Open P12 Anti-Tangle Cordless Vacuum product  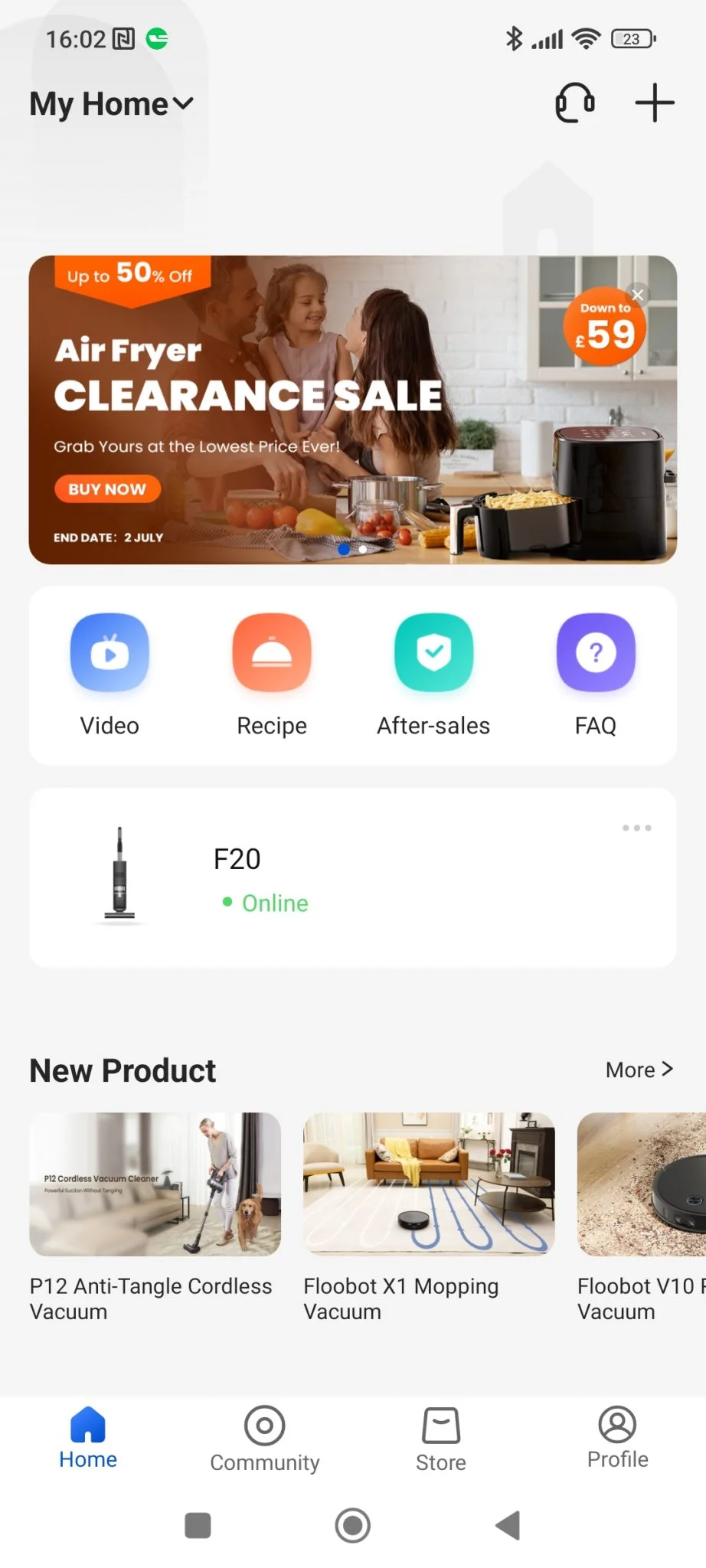[155, 1217]
